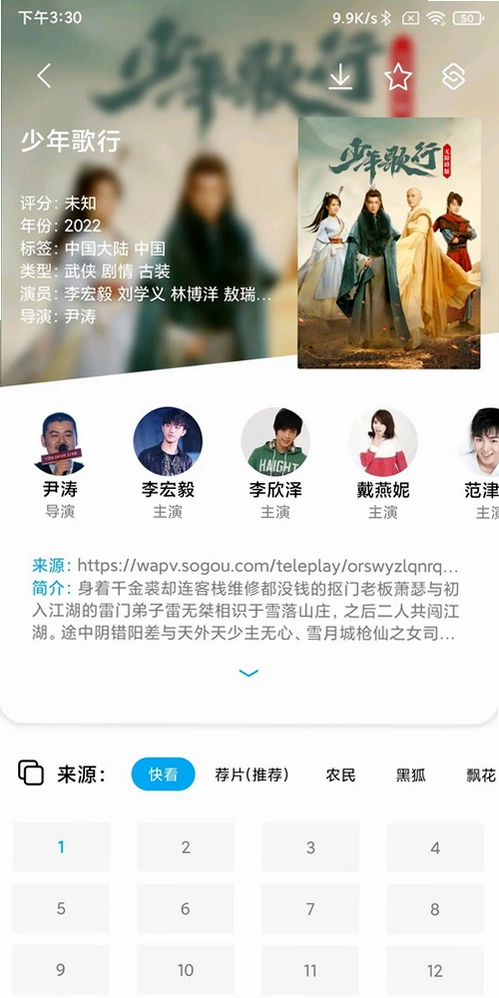Favorite this show with the star icon
The height and width of the screenshot is (998, 499).
[x=398, y=76]
